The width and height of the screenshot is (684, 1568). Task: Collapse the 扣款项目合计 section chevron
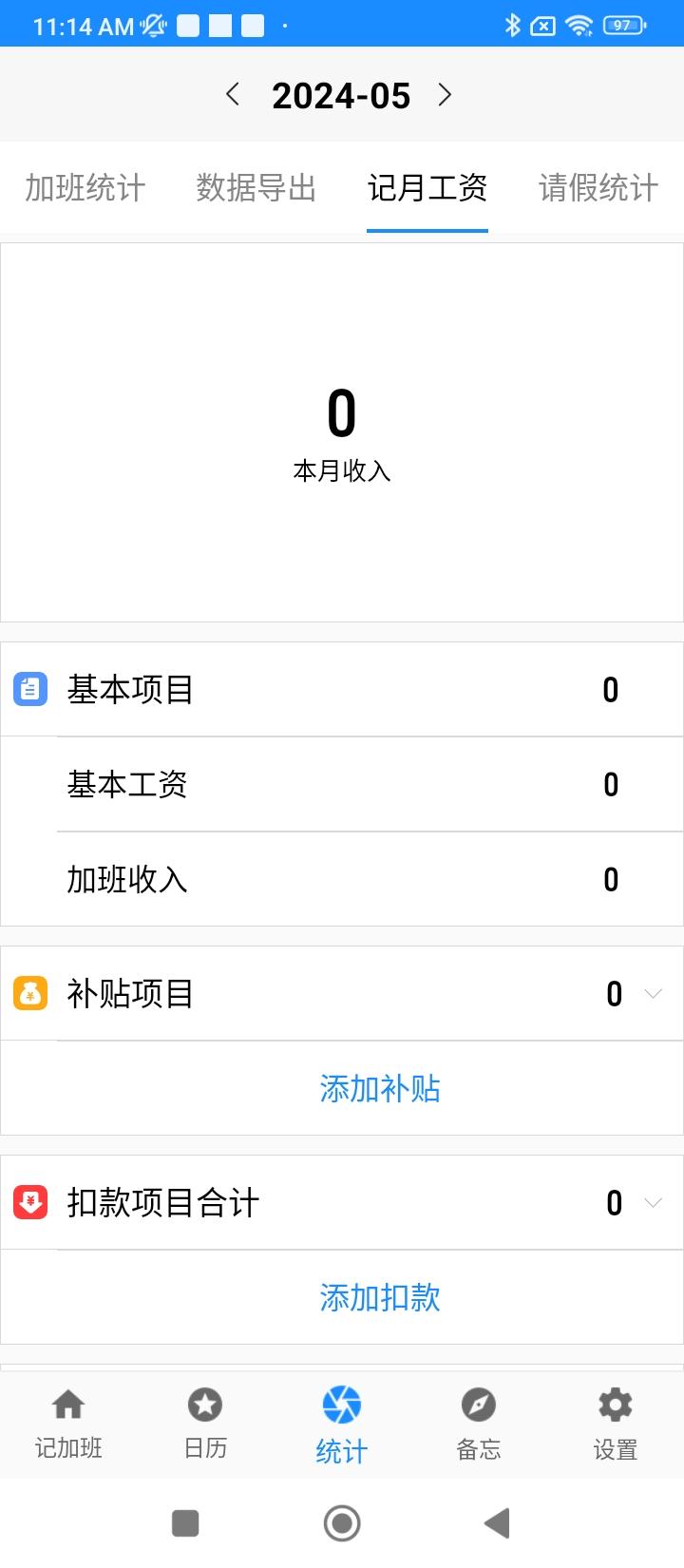654,1202
